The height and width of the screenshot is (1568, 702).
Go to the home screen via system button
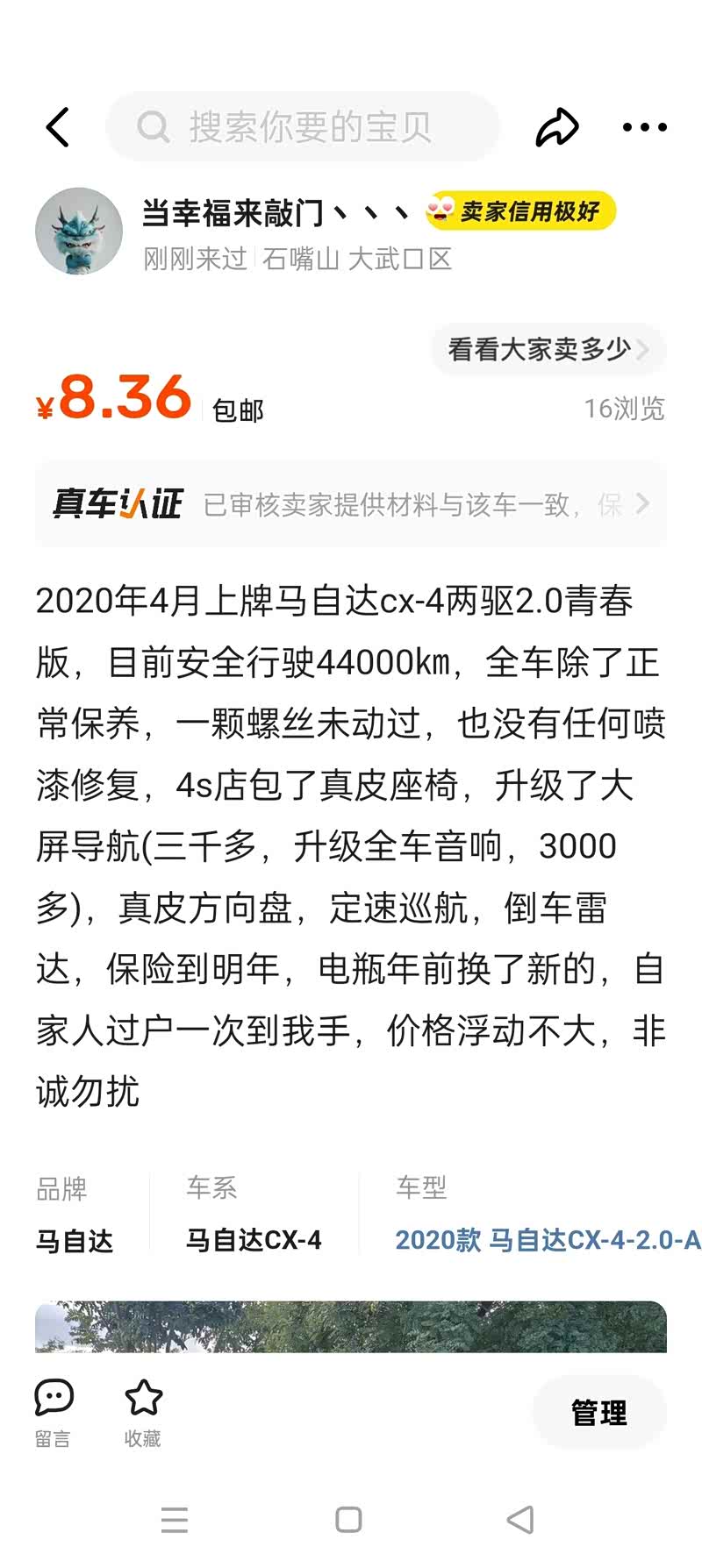(x=349, y=1520)
